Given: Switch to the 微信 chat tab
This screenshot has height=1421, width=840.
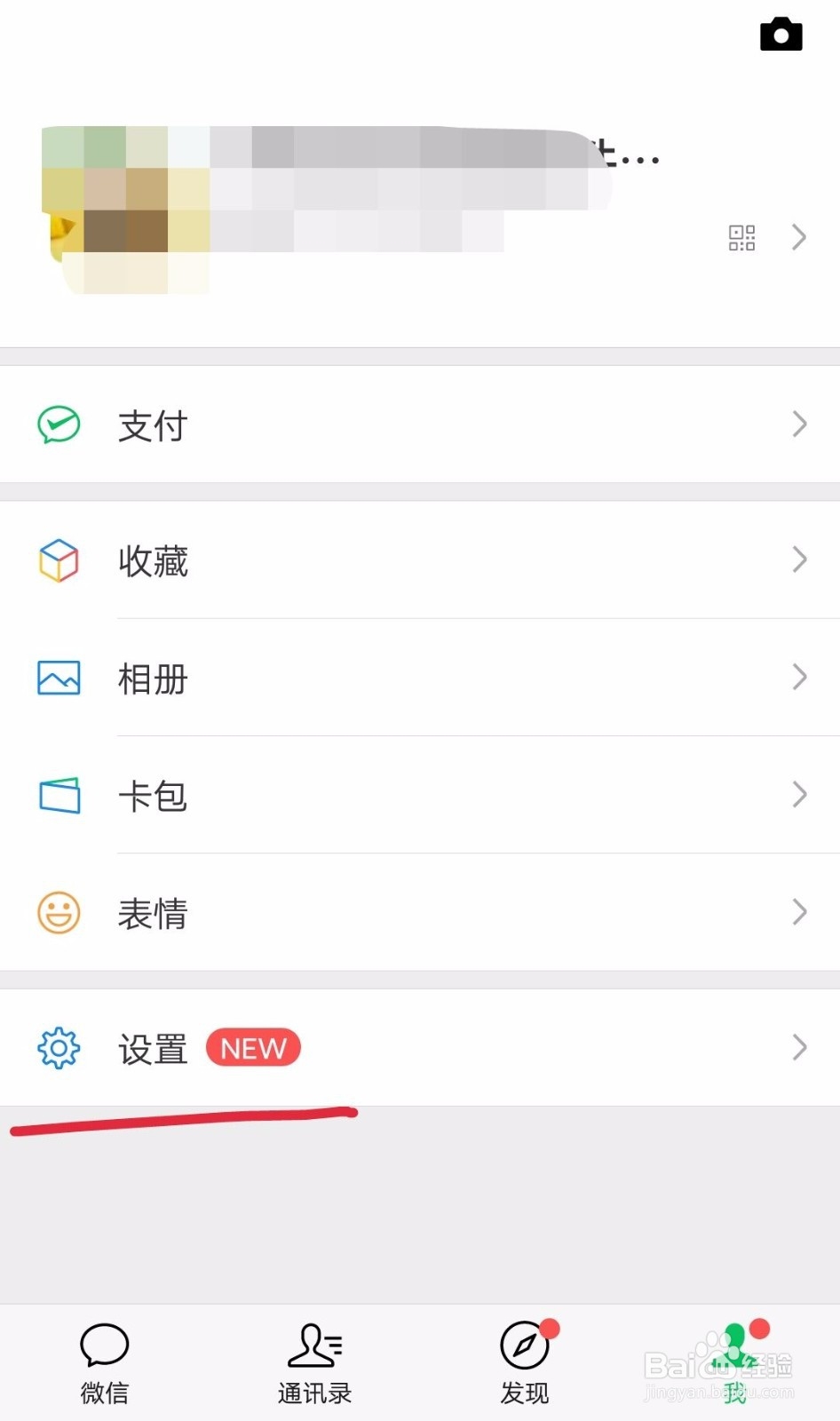Looking at the screenshot, I should tap(103, 1361).
